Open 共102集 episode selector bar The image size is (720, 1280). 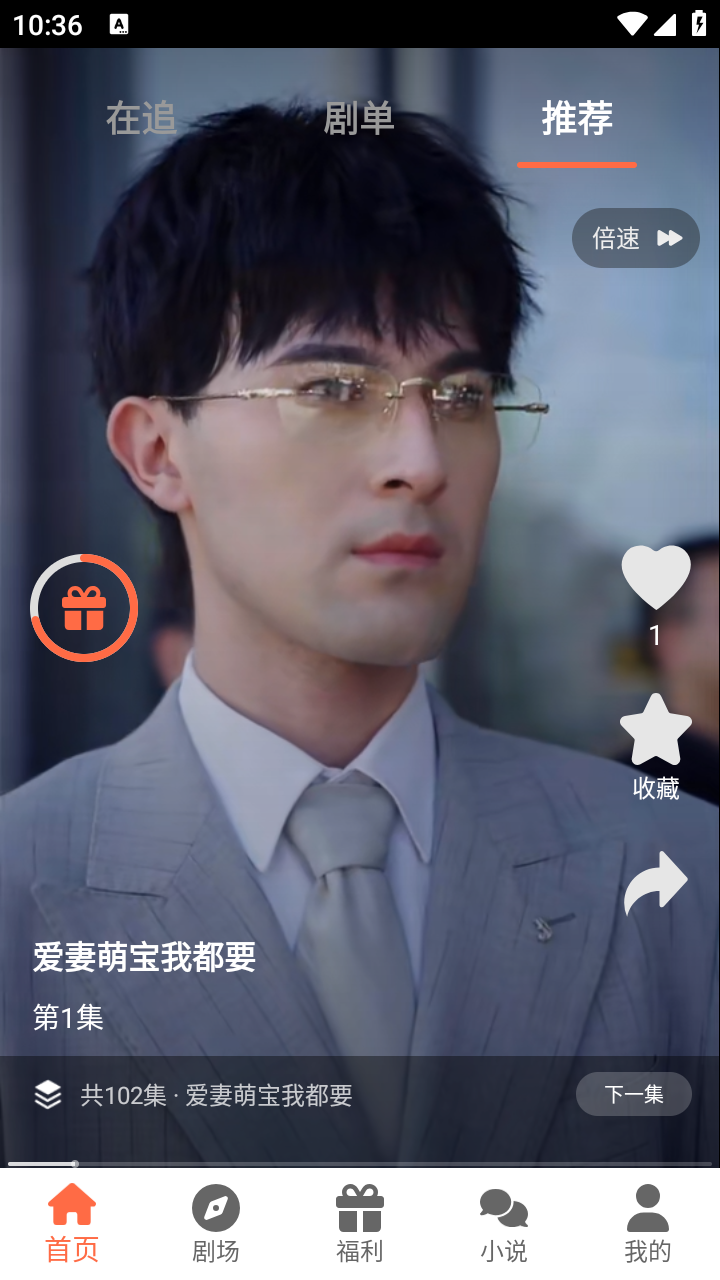(217, 1094)
